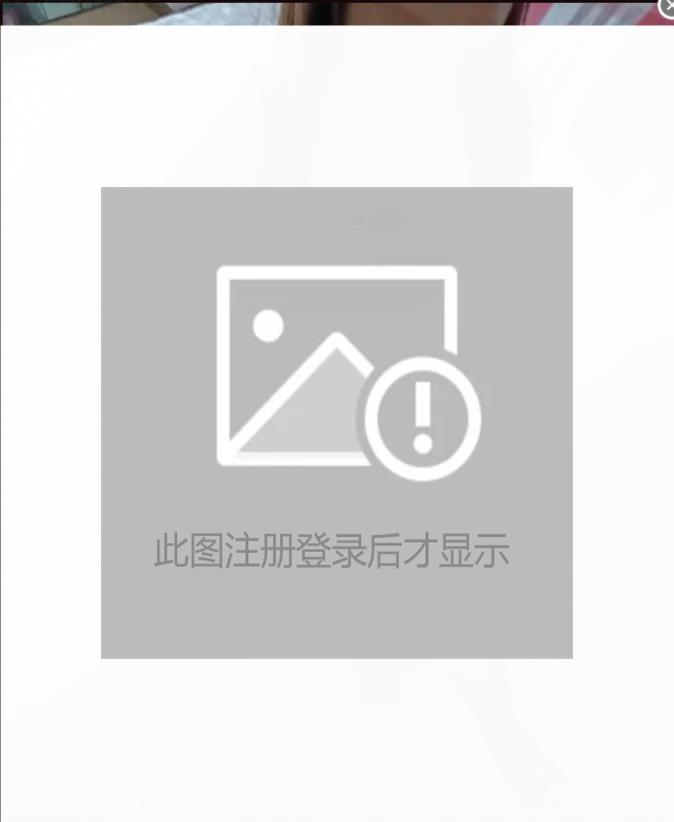674x822 pixels.
Task: Tap the login-required image placeholder
Action: coord(337,422)
